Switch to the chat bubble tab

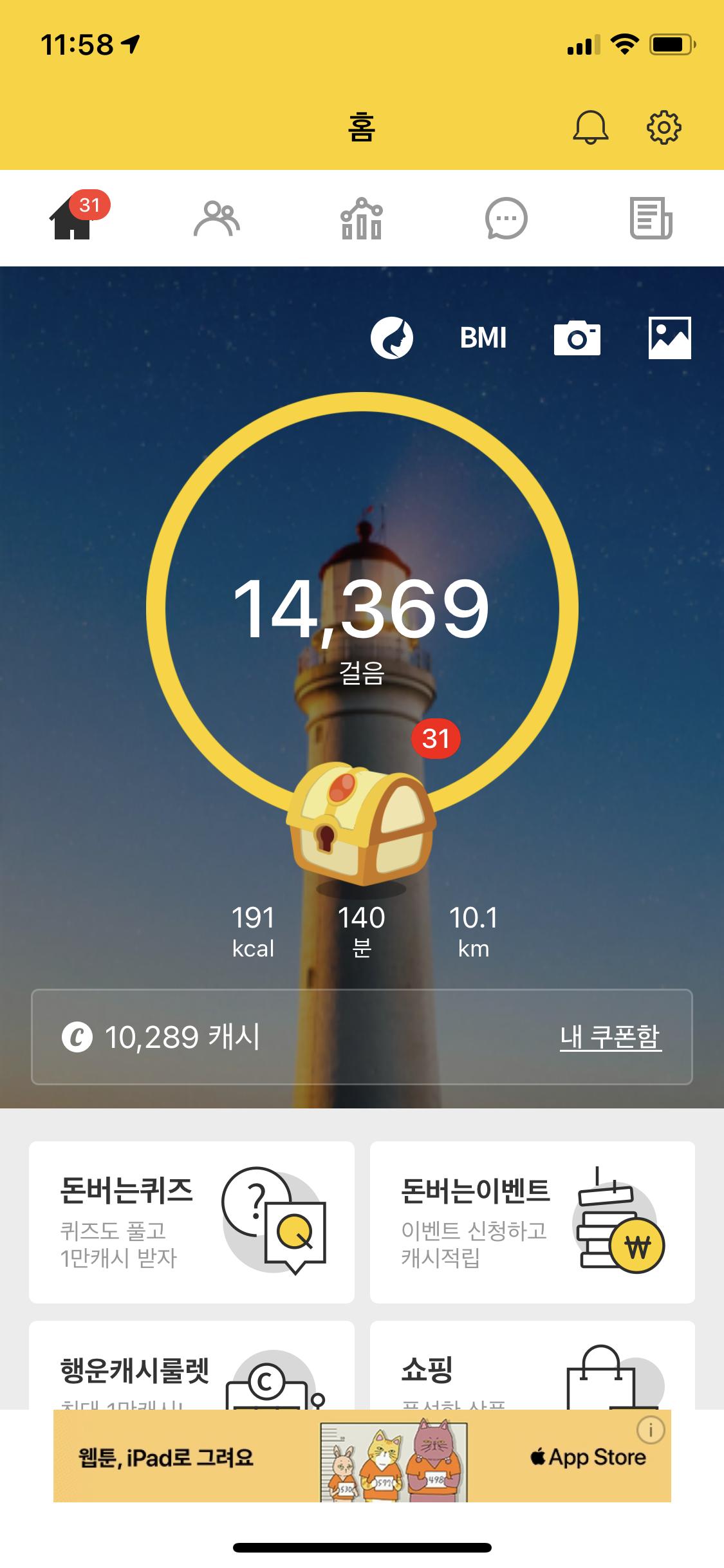click(506, 219)
